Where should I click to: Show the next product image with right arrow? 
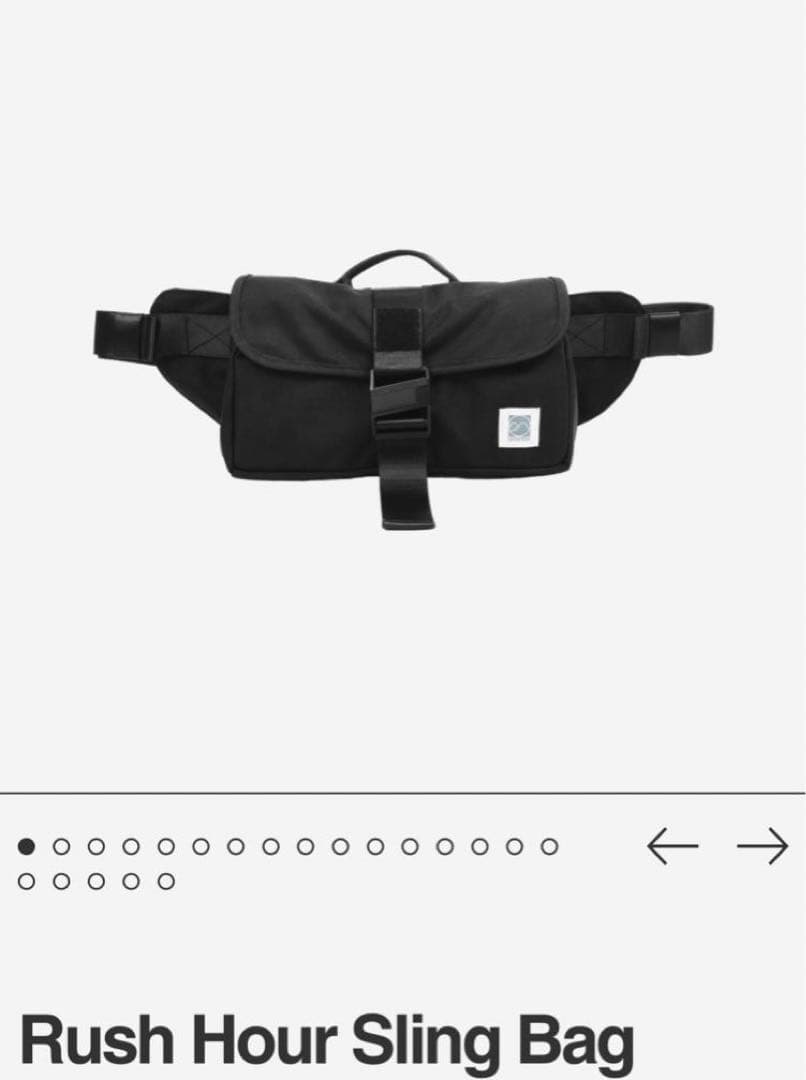click(762, 846)
